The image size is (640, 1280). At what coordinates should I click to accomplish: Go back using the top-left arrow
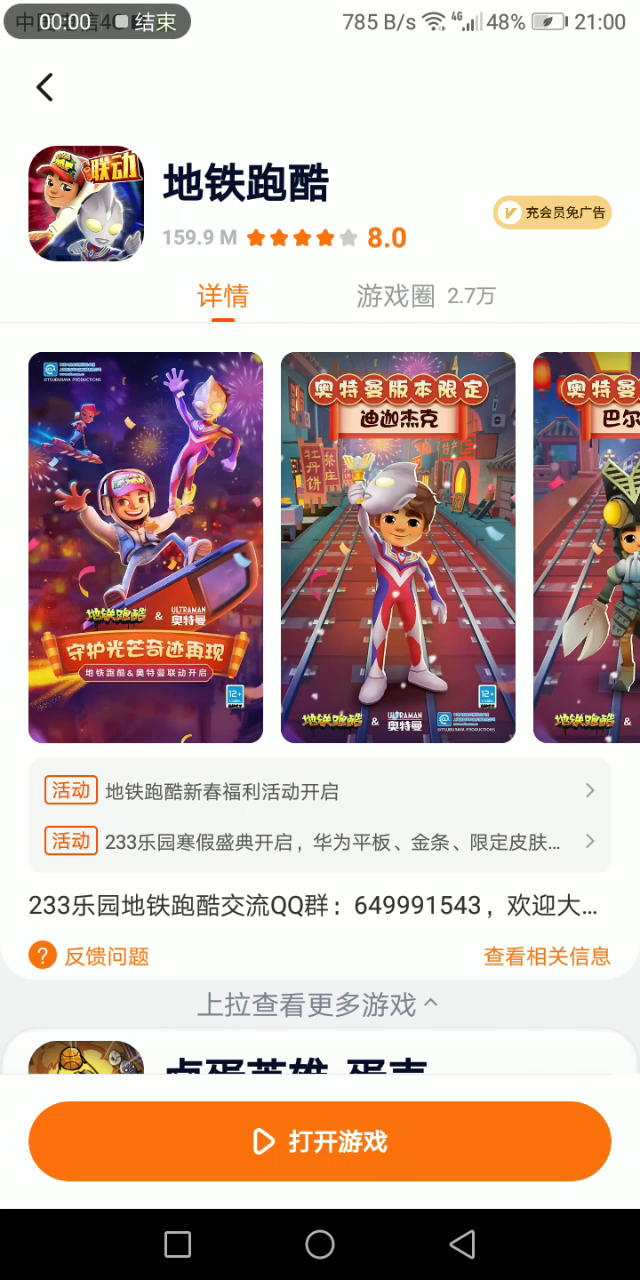pos(45,88)
